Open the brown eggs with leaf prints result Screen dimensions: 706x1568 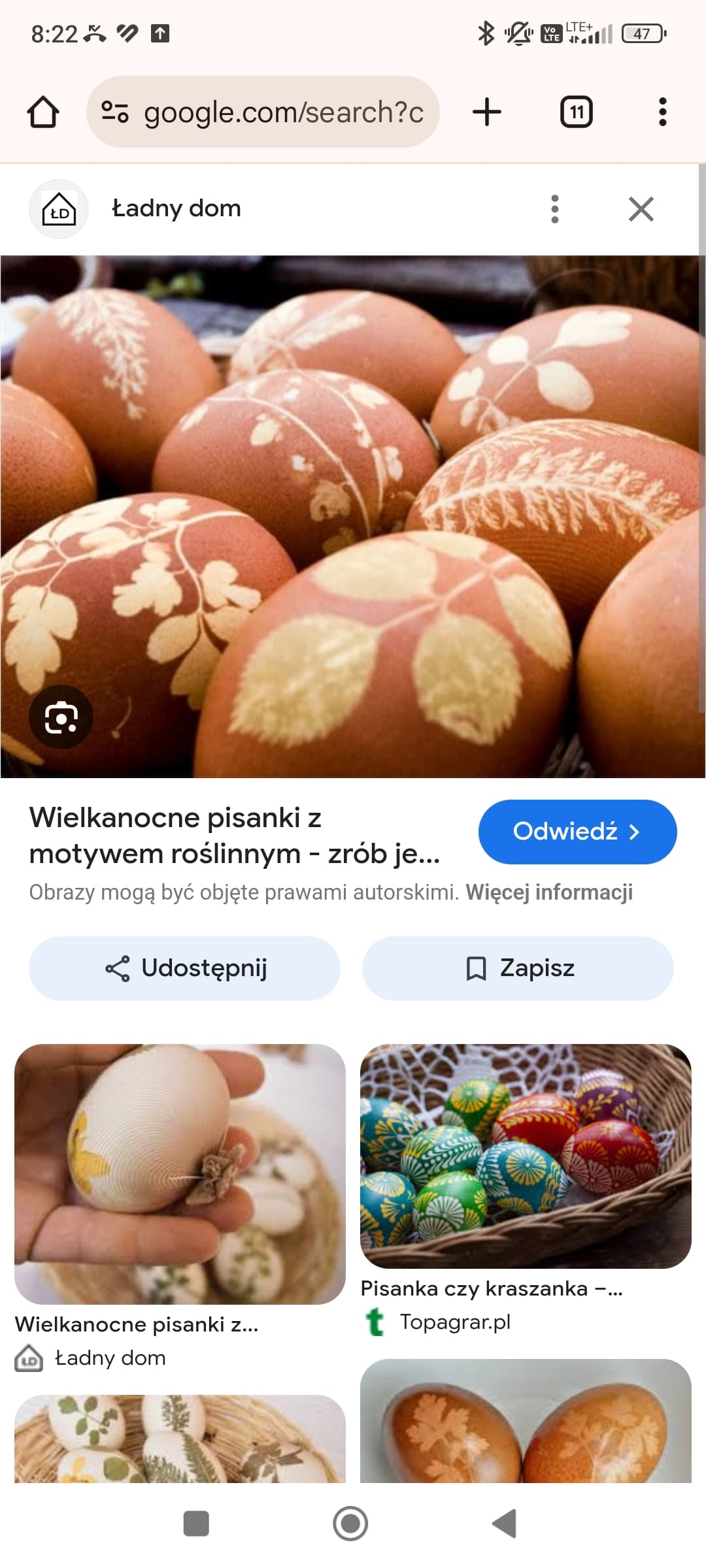click(526, 1420)
